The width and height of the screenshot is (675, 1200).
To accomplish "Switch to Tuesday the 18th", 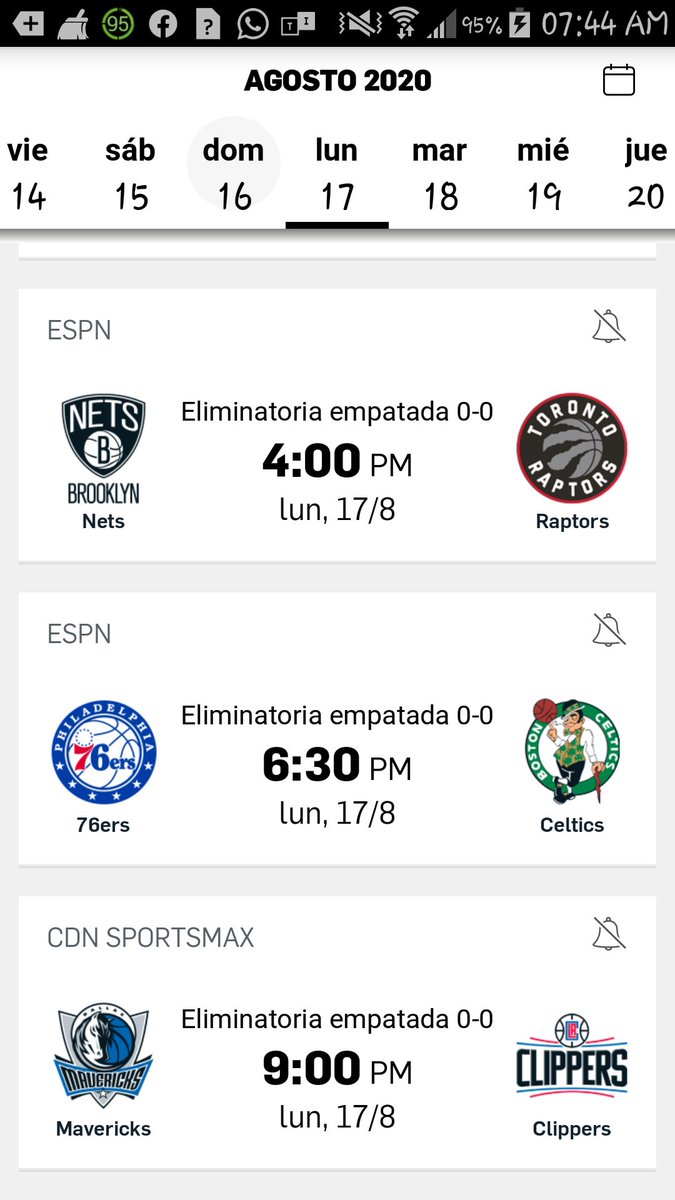I will click(440, 173).
